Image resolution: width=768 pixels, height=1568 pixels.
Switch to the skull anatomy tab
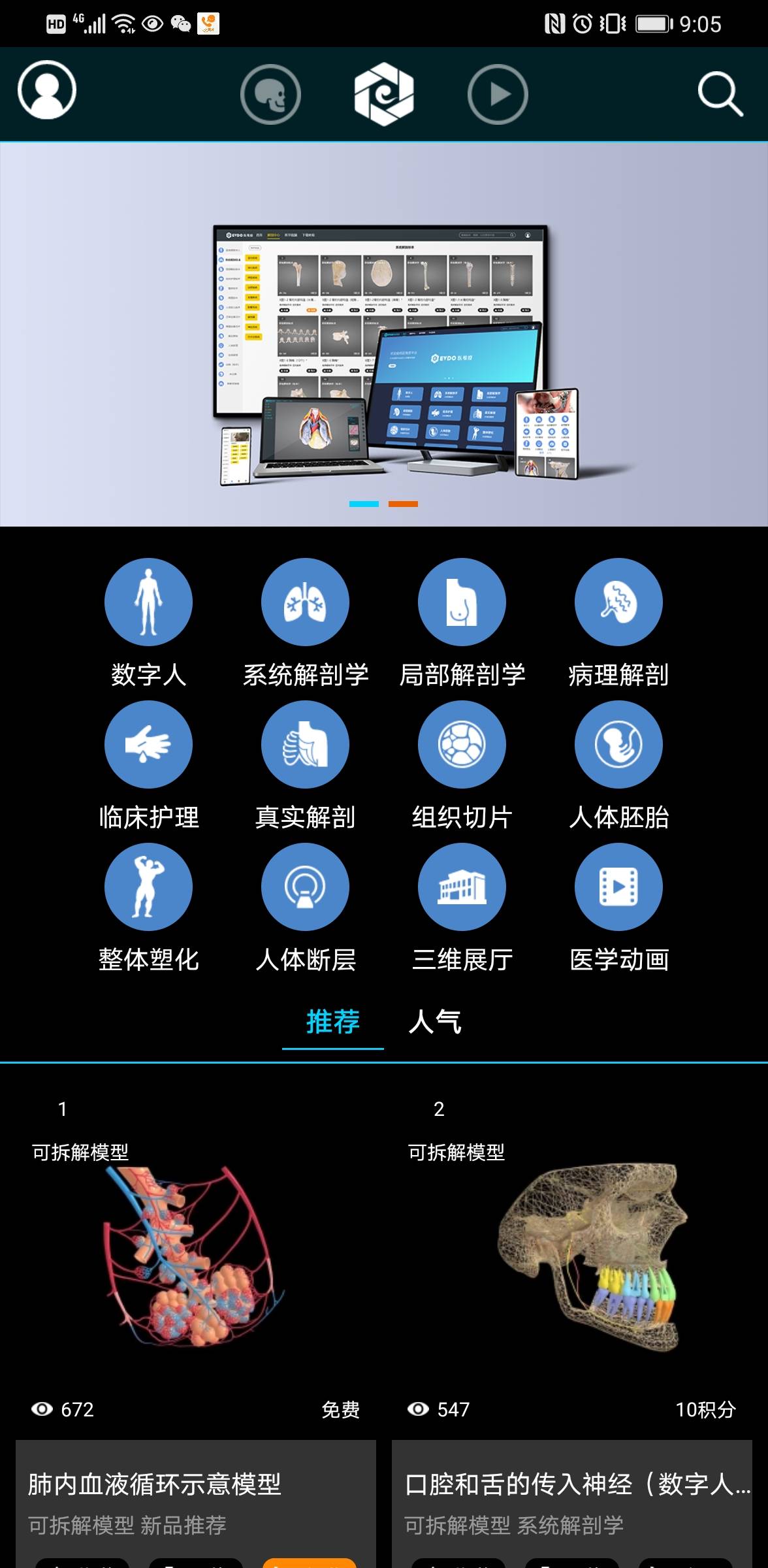point(270,95)
